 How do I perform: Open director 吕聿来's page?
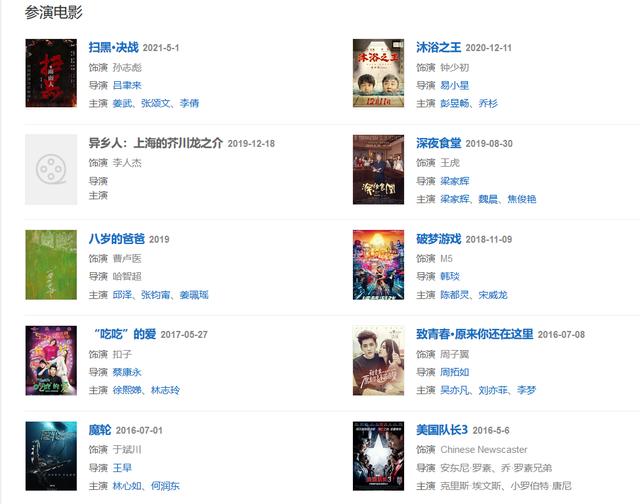(x=126, y=85)
